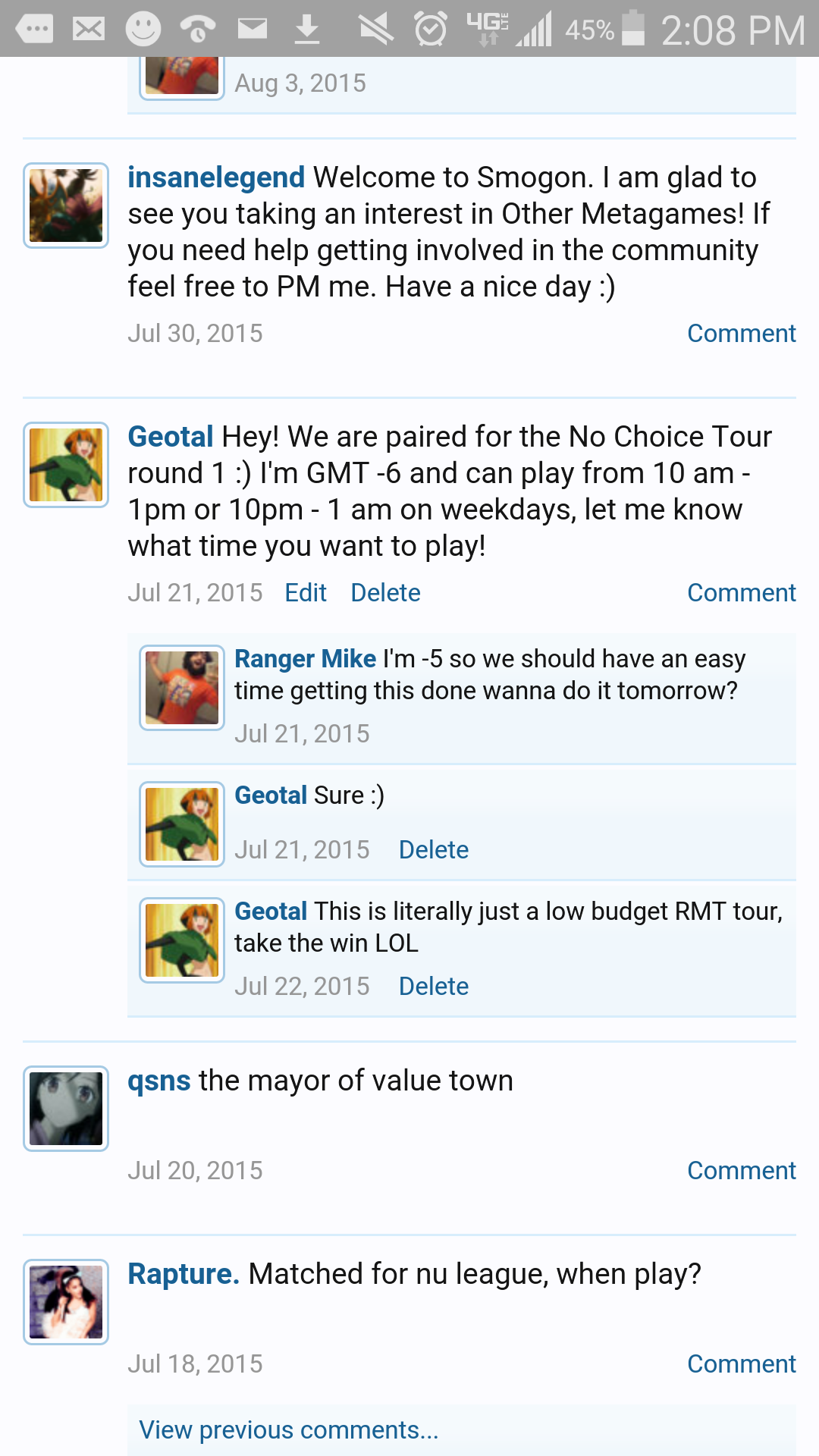Tap qsns's avatar picture
The image size is (819, 1456).
[66, 1109]
